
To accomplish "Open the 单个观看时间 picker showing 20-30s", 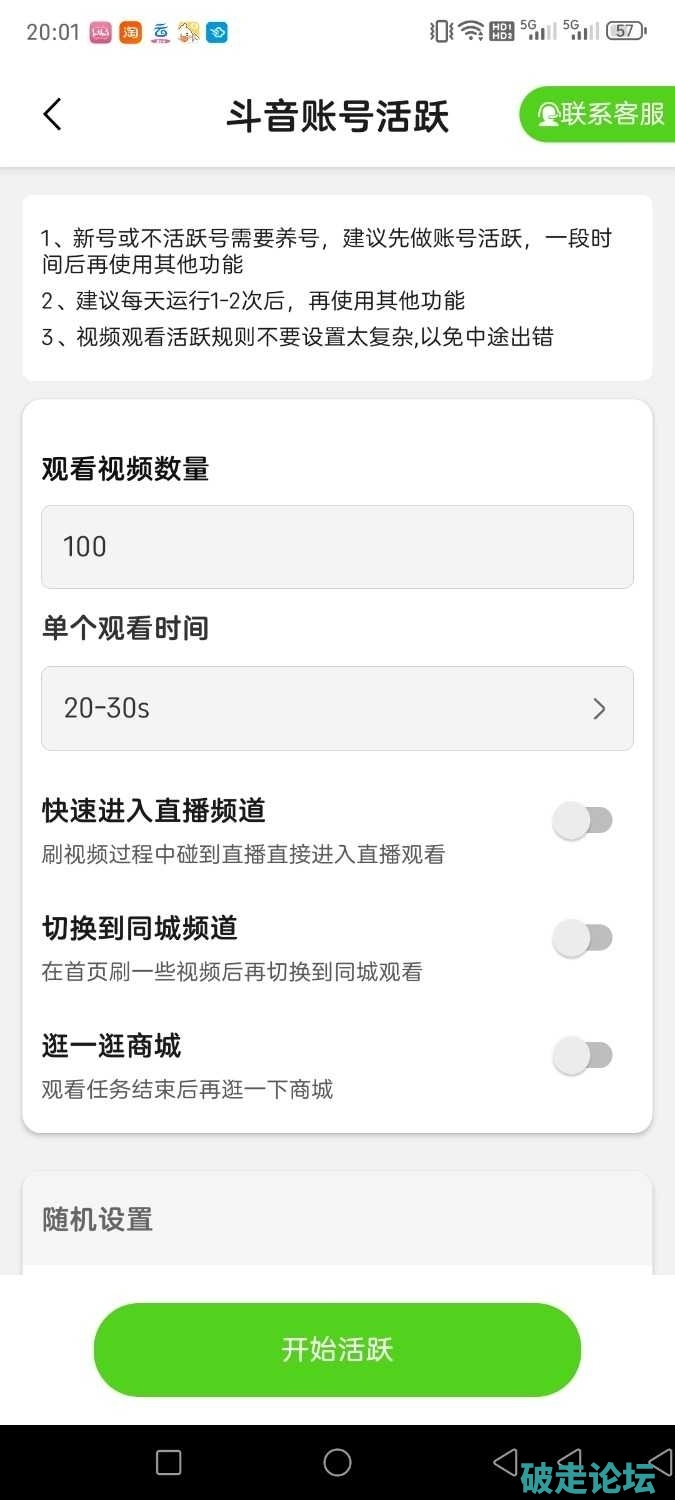I will click(x=337, y=708).
